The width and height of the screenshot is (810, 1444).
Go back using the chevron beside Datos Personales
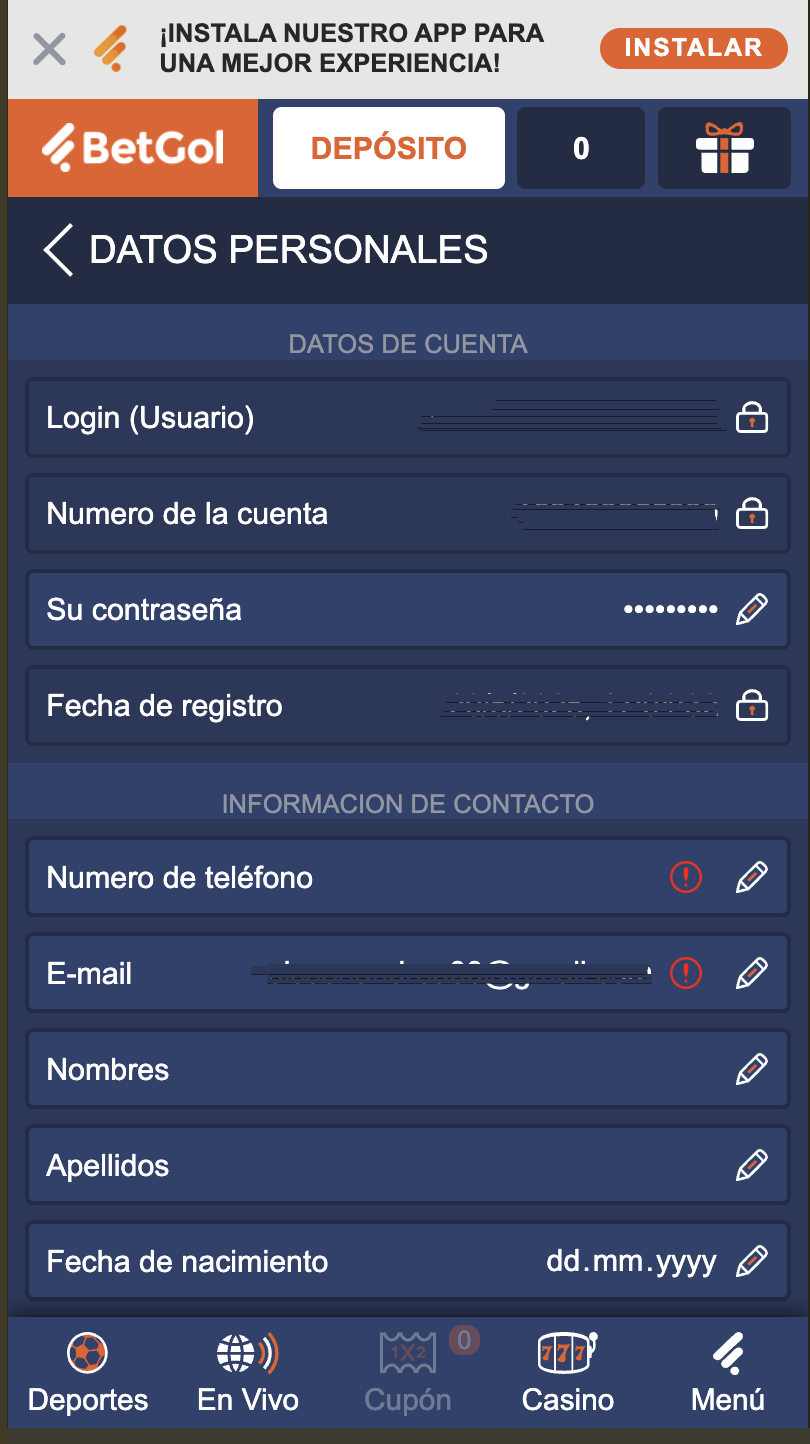[x=57, y=249]
